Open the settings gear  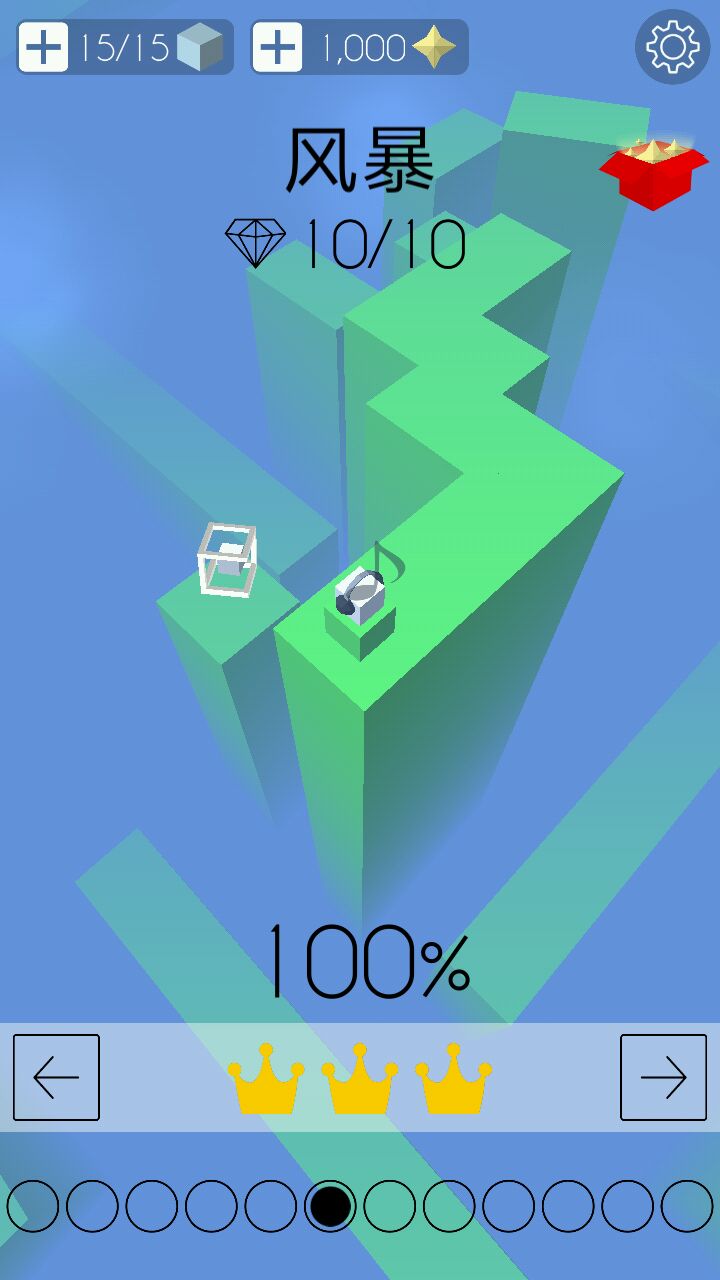tap(672, 46)
